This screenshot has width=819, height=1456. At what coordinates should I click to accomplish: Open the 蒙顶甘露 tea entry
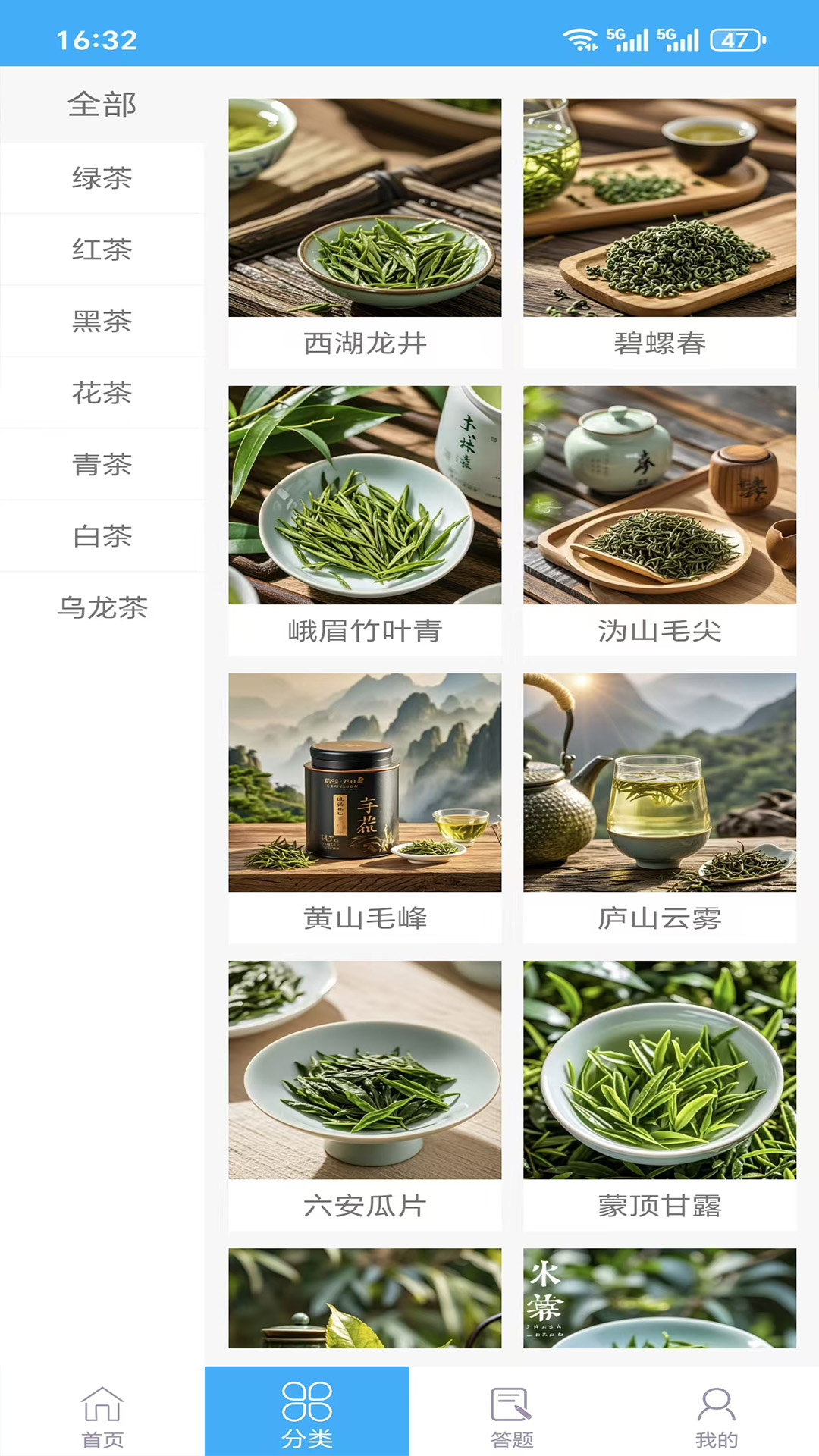point(658,1084)
